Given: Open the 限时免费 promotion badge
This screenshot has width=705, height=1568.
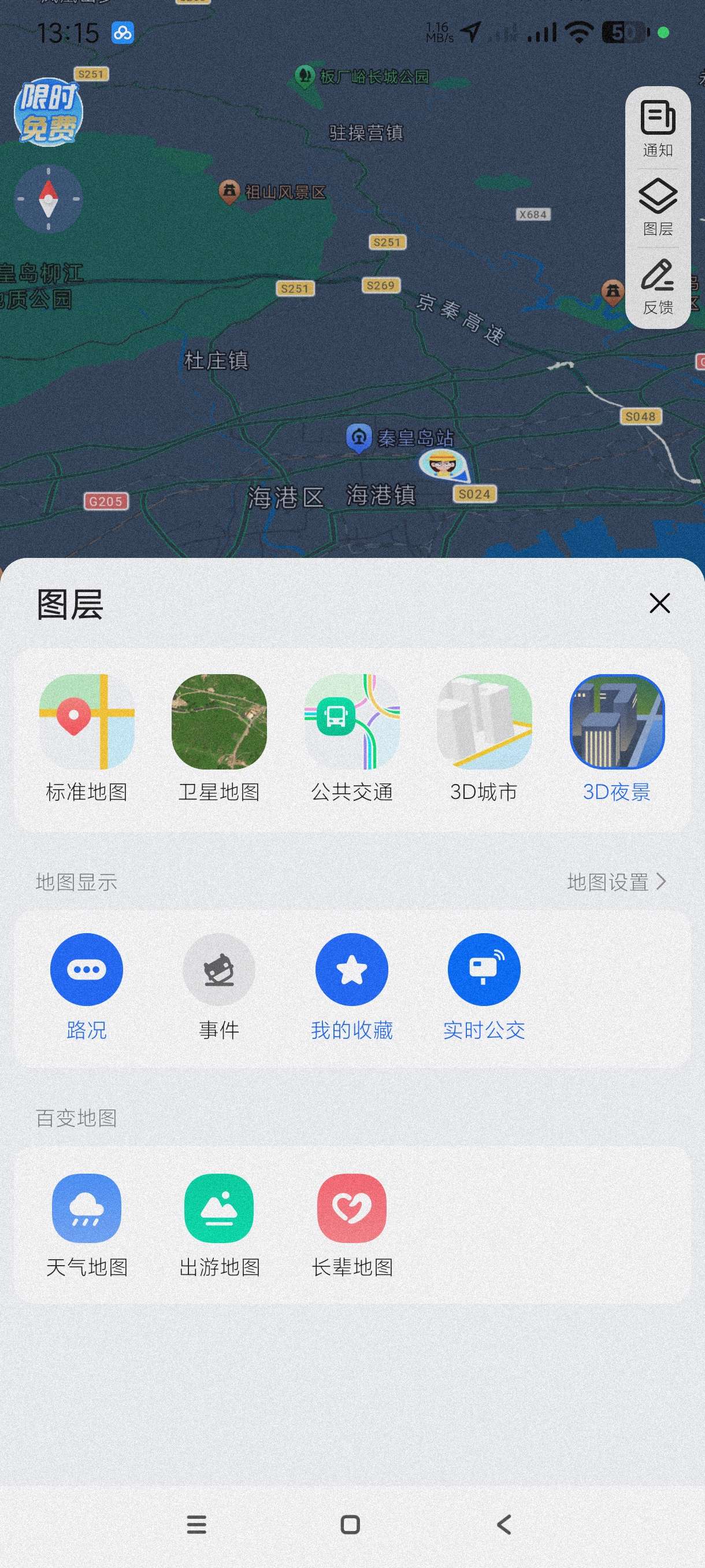Looking at the screenshot, I should [48, 112].
